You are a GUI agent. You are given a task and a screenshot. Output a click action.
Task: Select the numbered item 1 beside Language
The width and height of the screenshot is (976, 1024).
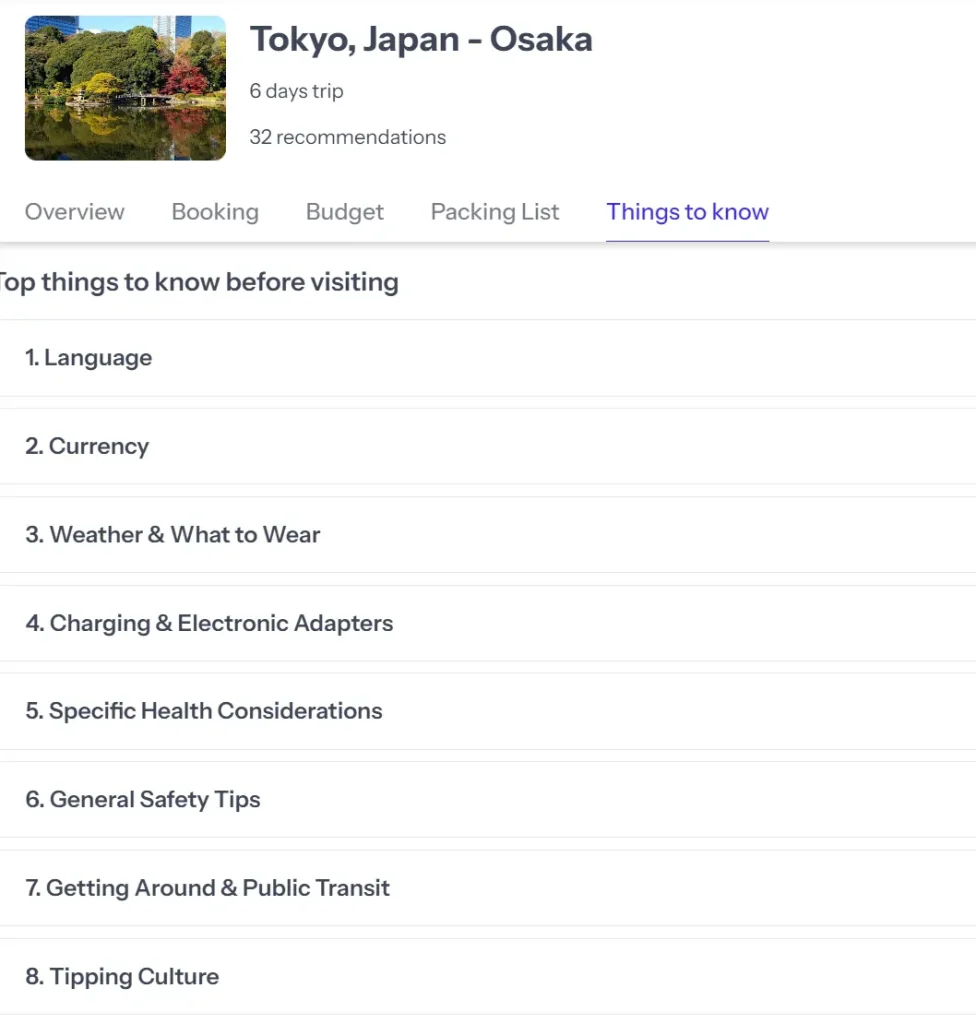pyautogui.click(x=32, y=357)
